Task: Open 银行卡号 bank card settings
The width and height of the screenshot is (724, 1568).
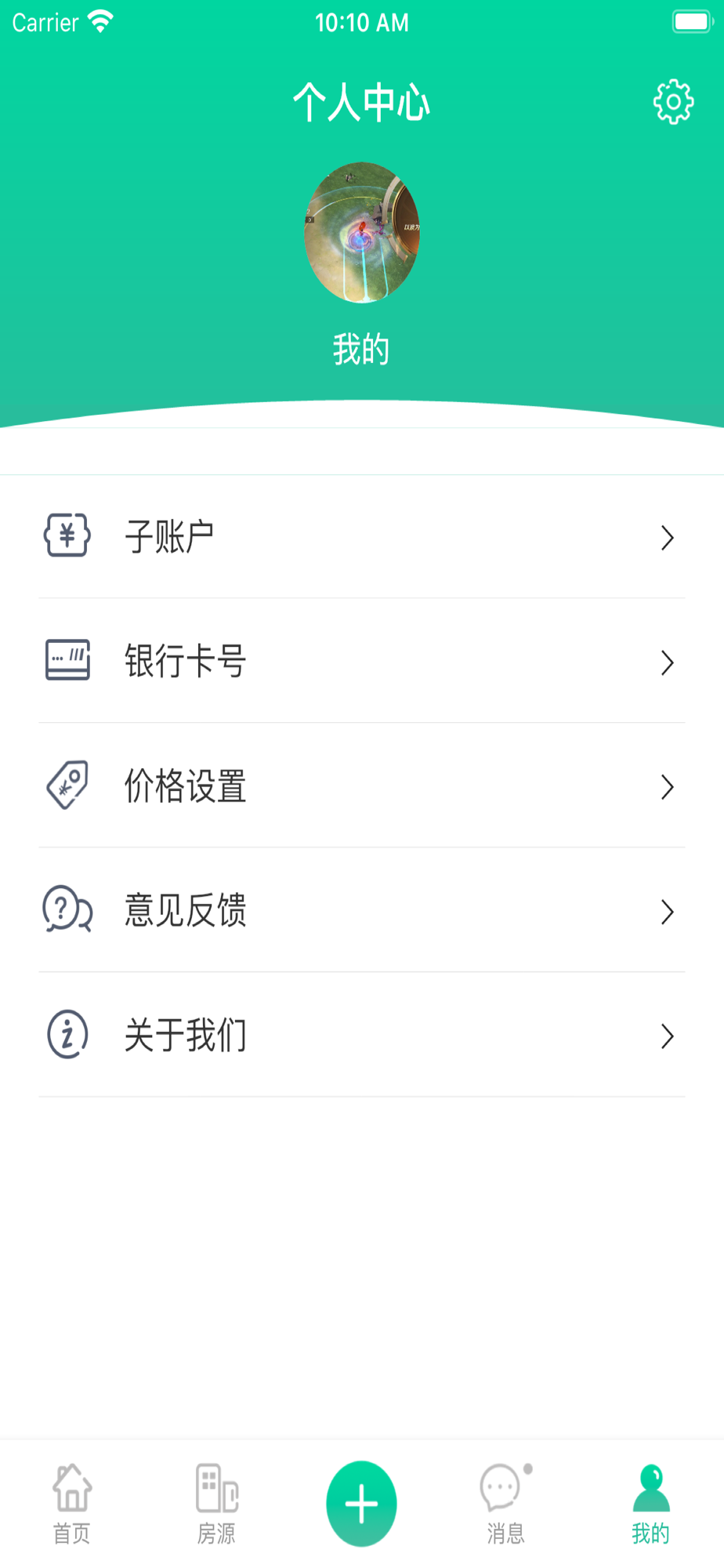Action: click(362, 661)
